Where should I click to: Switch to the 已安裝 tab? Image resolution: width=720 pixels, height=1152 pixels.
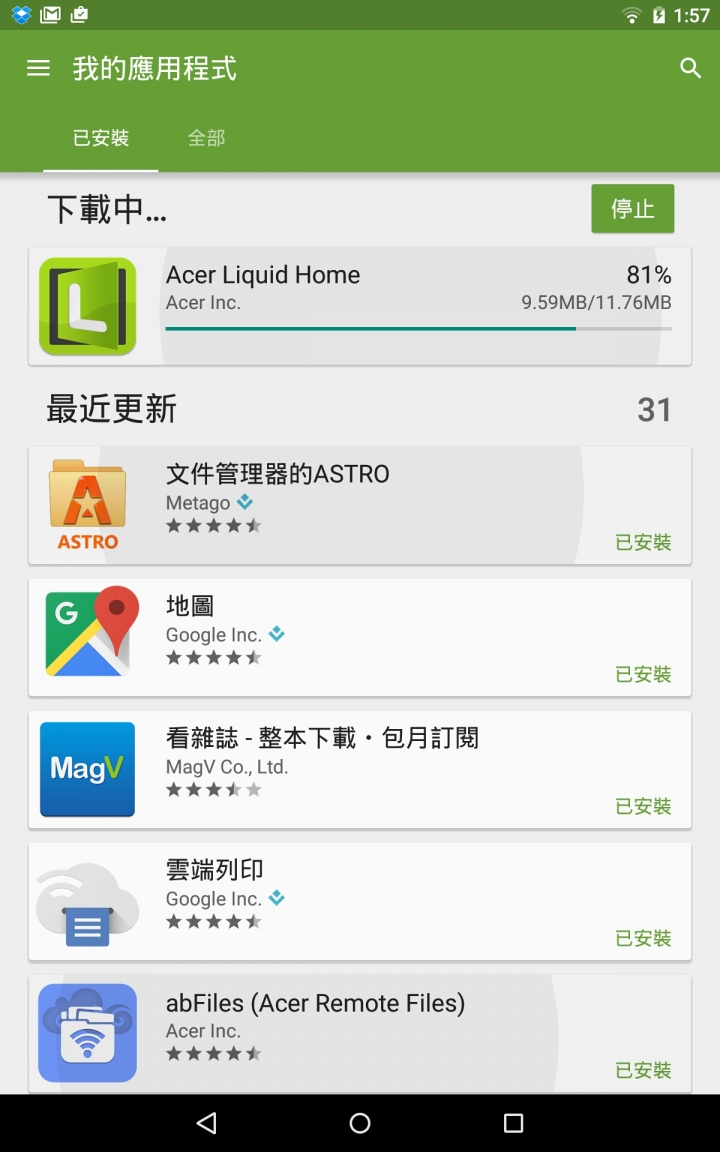[x=101, y=138]
